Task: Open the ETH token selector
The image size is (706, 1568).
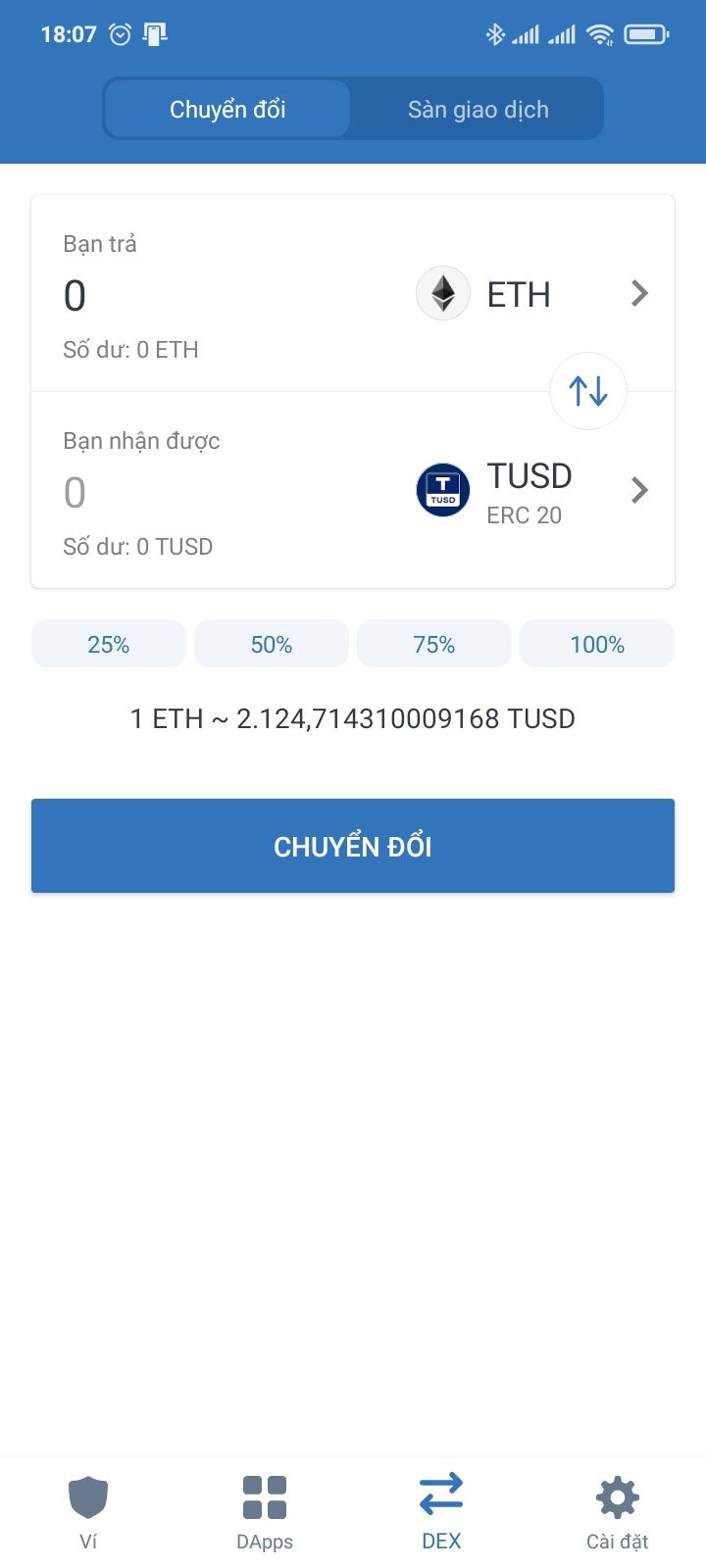Action: (x=534, y=294)
